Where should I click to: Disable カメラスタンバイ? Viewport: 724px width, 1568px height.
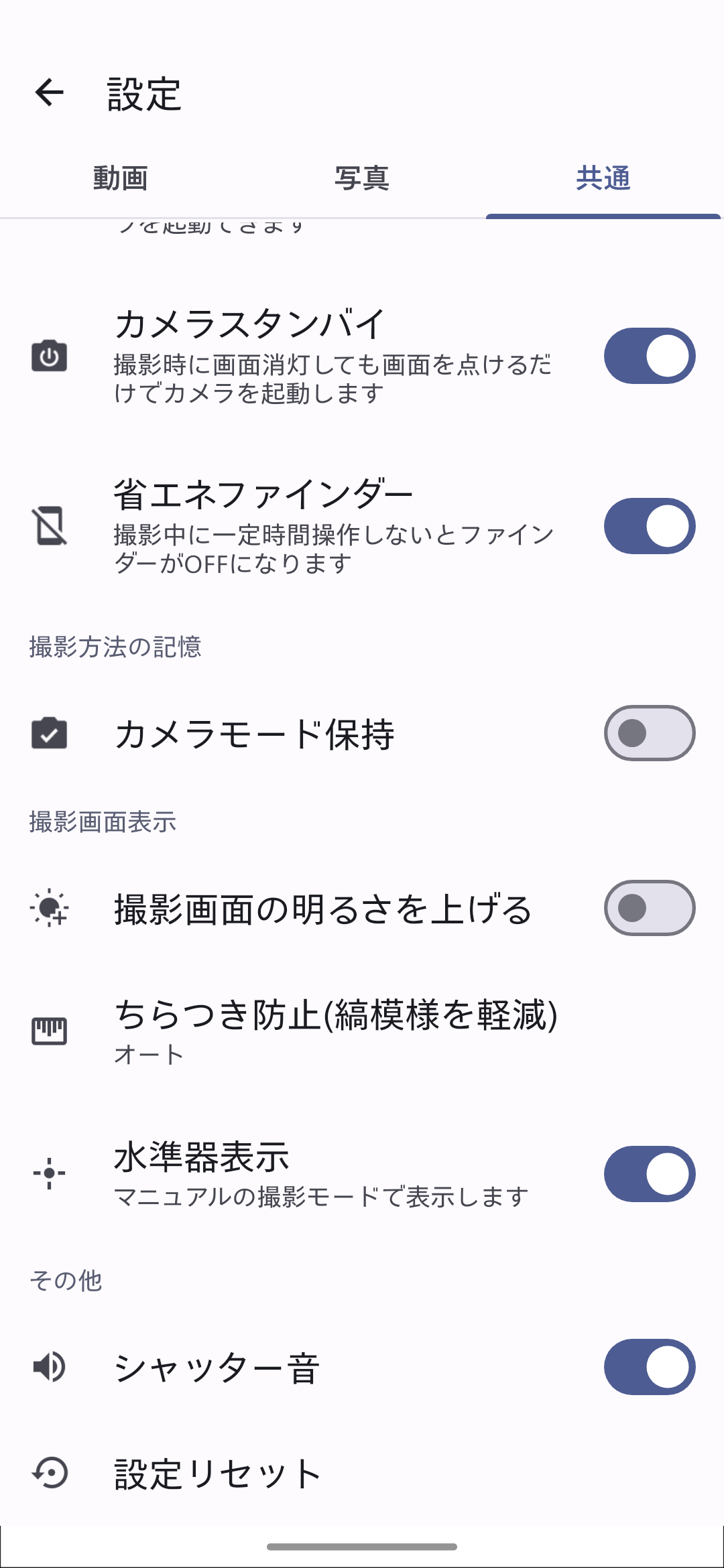click(x=648, y=356)
